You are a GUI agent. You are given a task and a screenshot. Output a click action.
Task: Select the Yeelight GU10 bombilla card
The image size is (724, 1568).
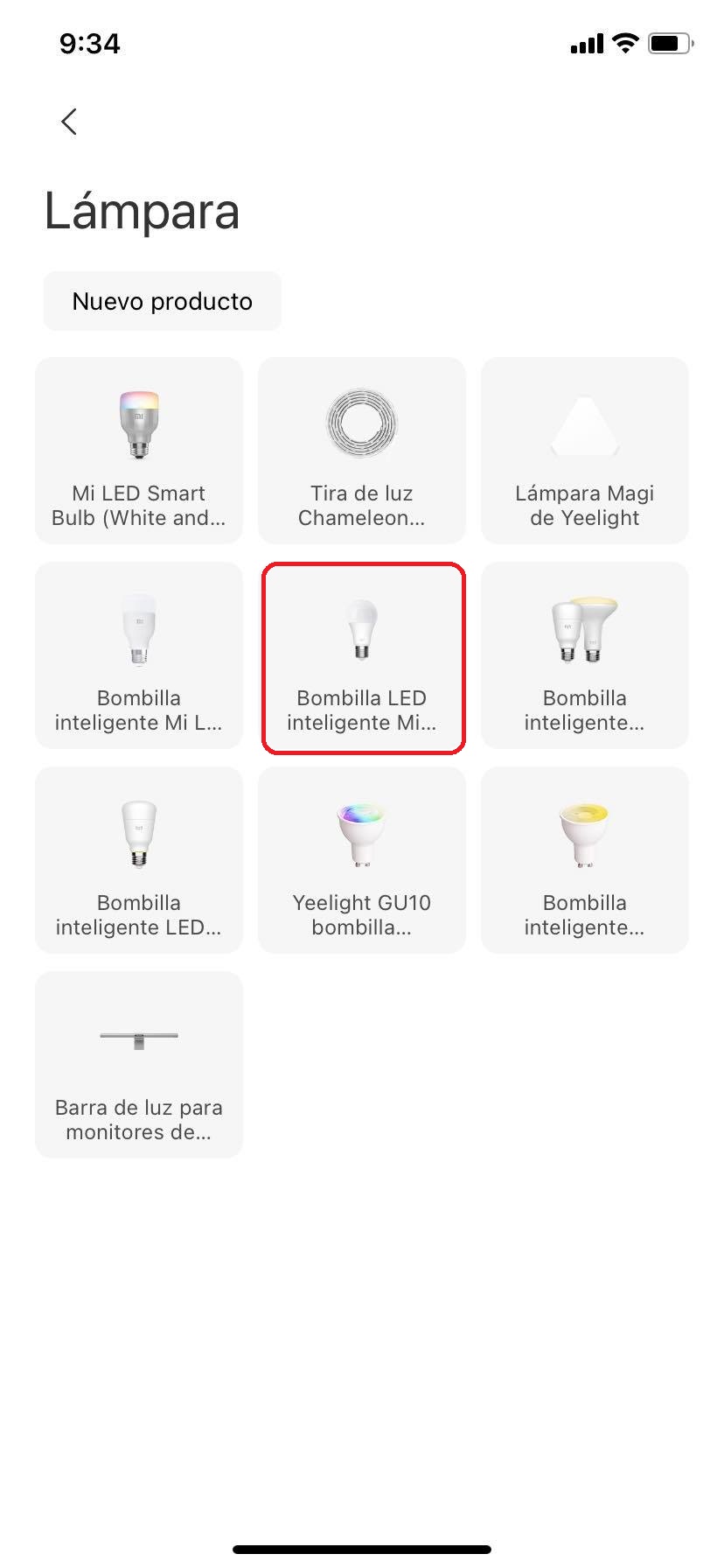(362, 860)
